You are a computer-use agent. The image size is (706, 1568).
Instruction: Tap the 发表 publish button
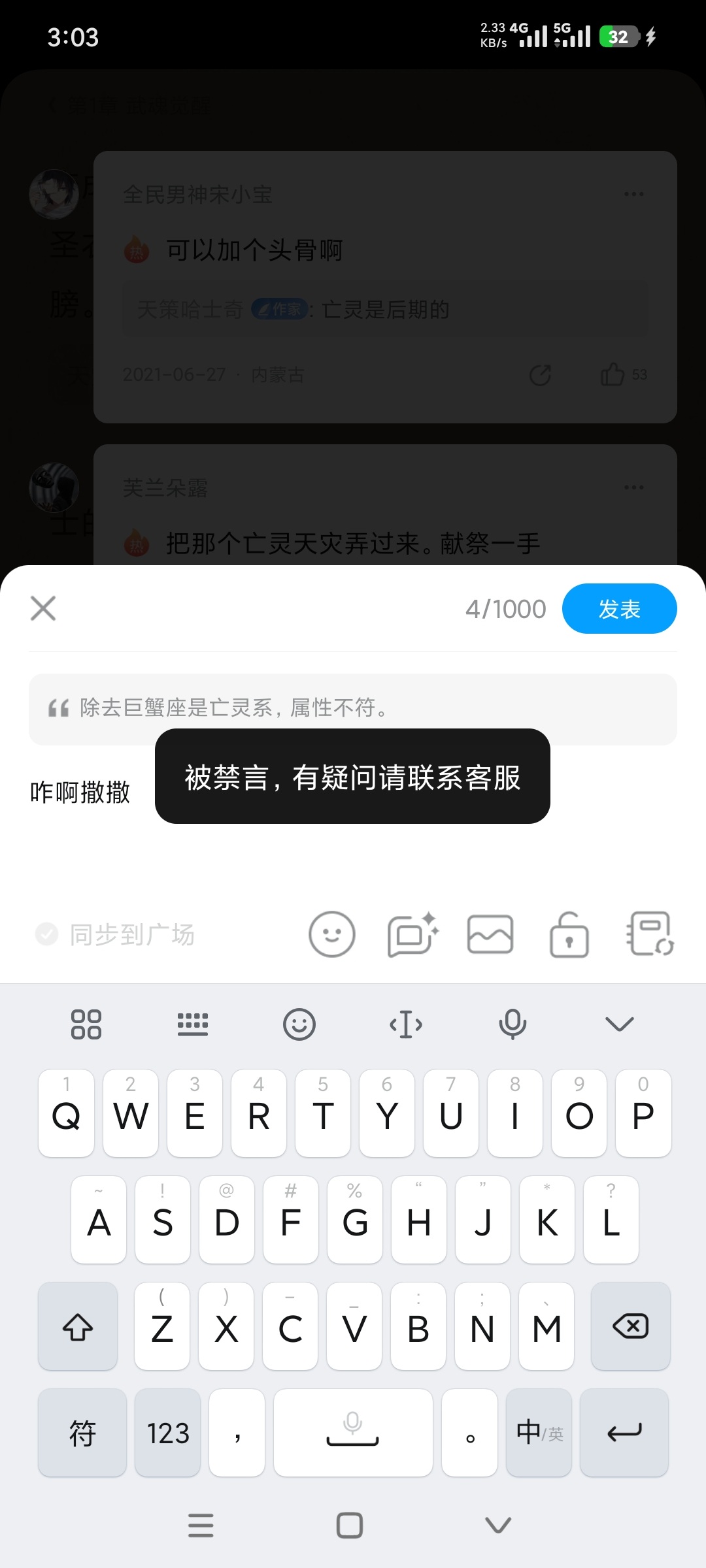coord(618,608)
